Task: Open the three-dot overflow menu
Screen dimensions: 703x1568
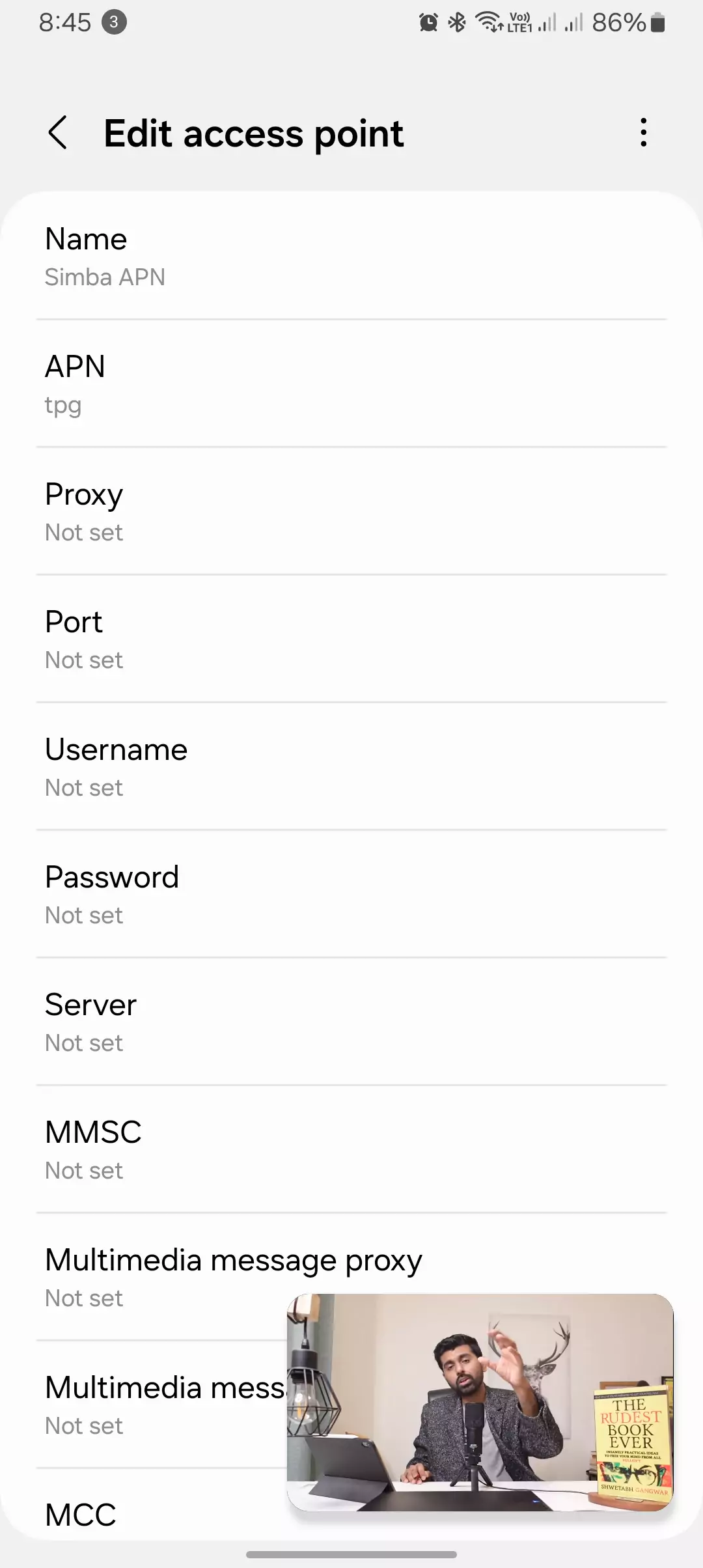Action: point(643,132)
